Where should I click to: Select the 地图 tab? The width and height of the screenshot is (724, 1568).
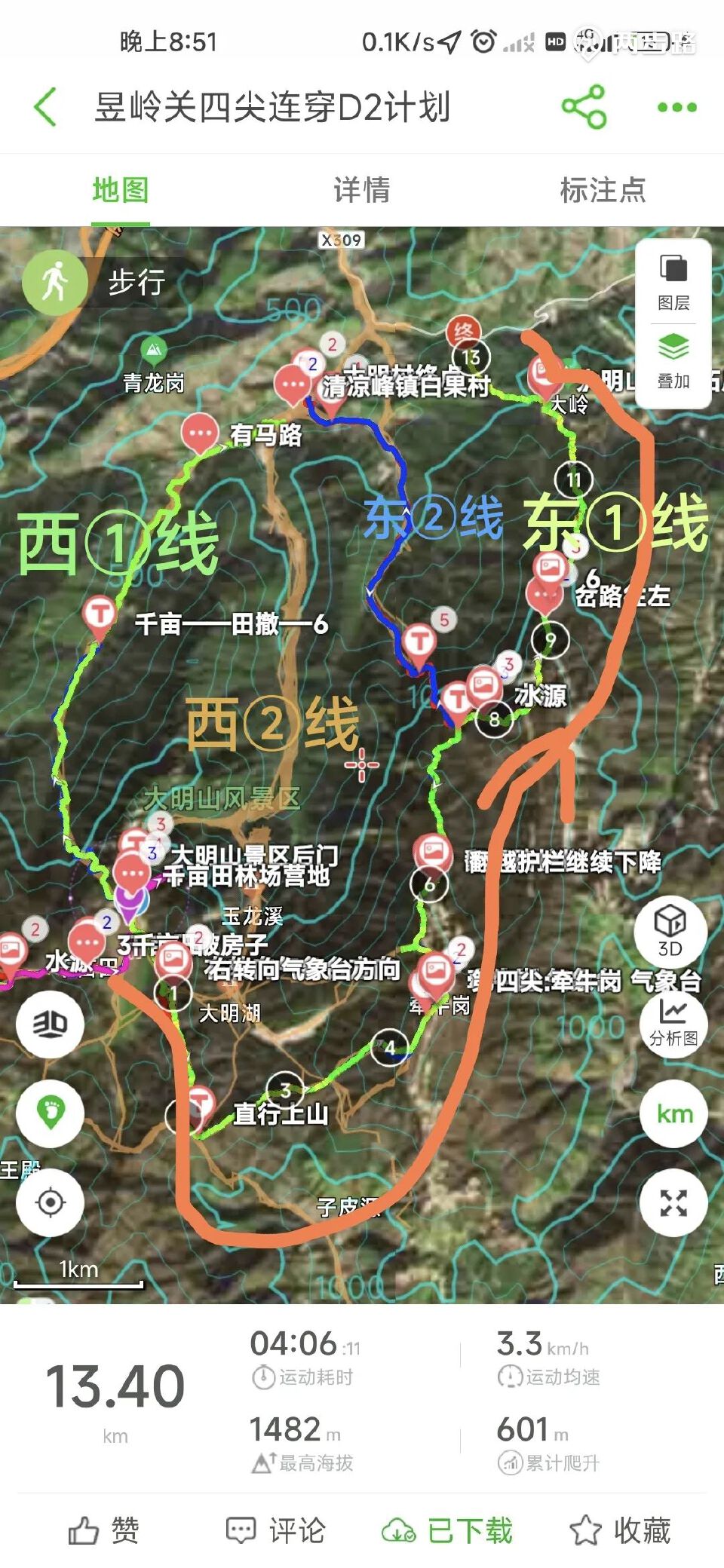[x=121, y=190]
